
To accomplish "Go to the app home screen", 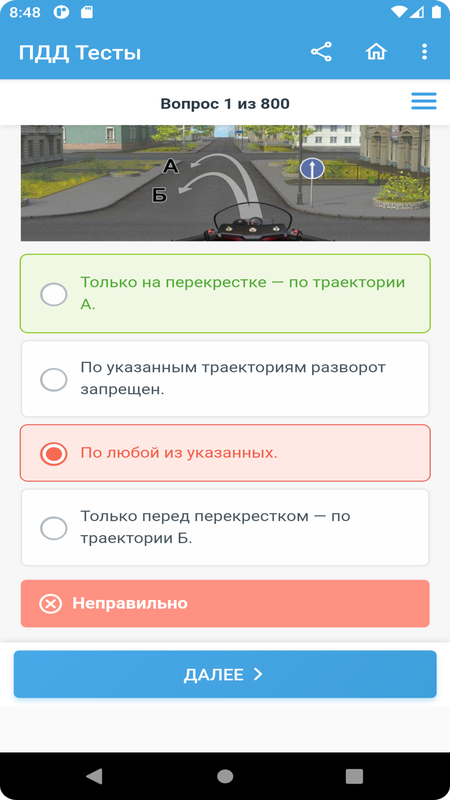I will [376, 52].
